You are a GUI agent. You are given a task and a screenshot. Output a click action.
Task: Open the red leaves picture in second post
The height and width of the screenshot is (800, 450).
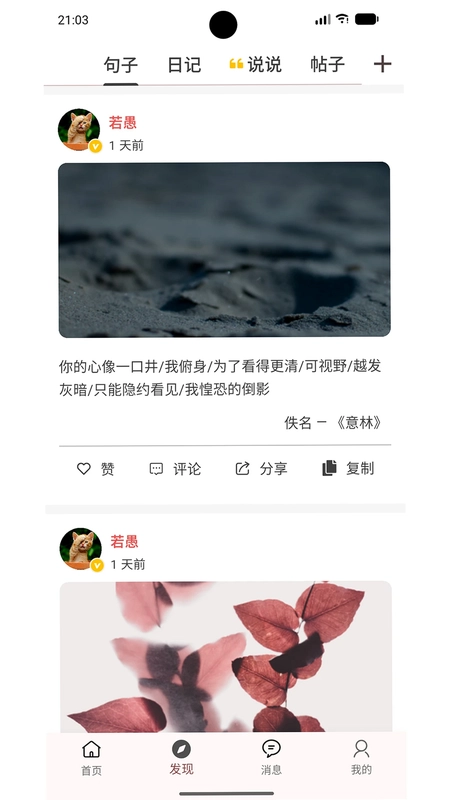pyautogui.click(x=226, y=657)
